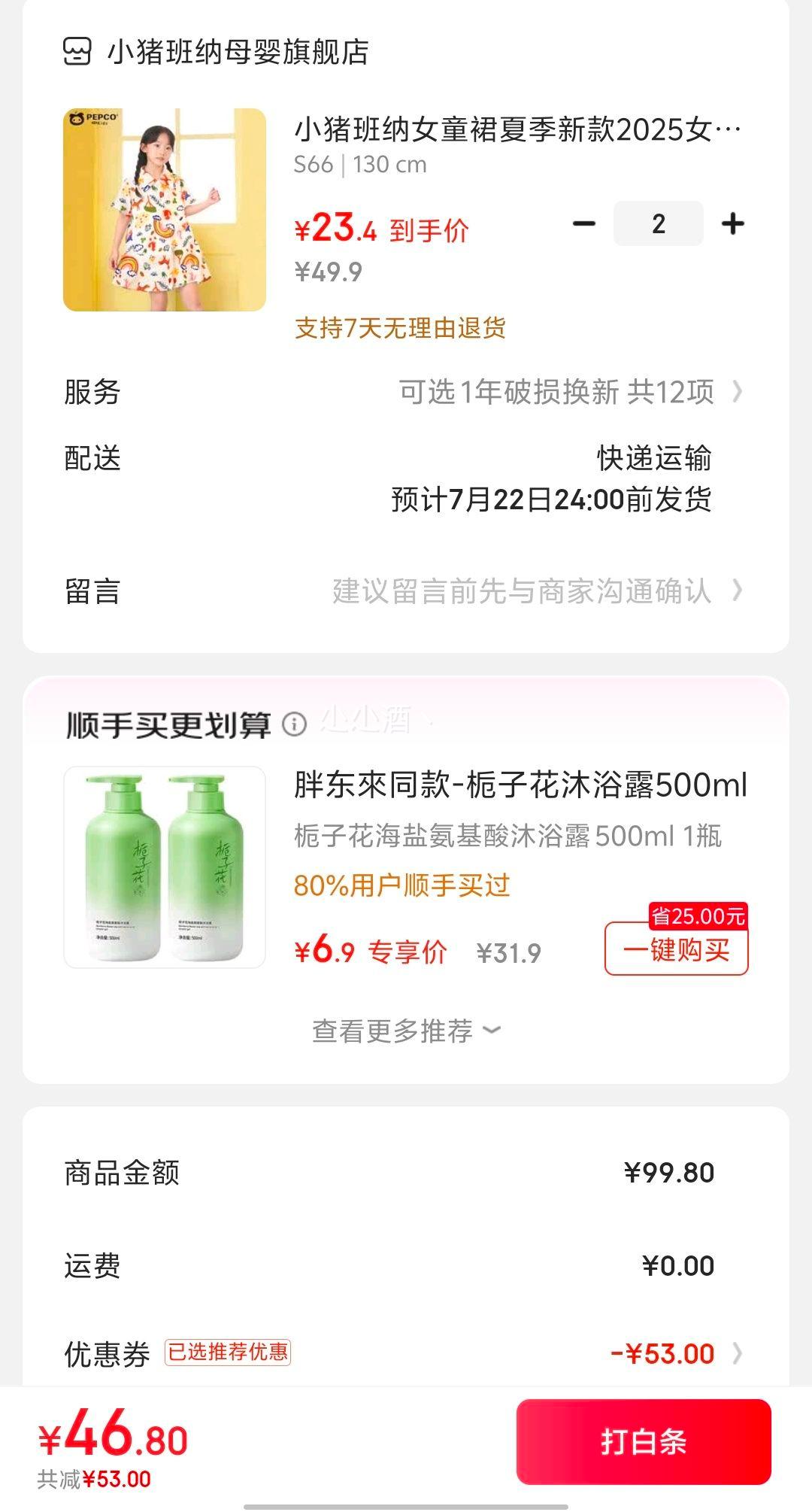Tap info icon next to 顺手买更划算
The image size is (812, 1512).
(x=294, y=724)
